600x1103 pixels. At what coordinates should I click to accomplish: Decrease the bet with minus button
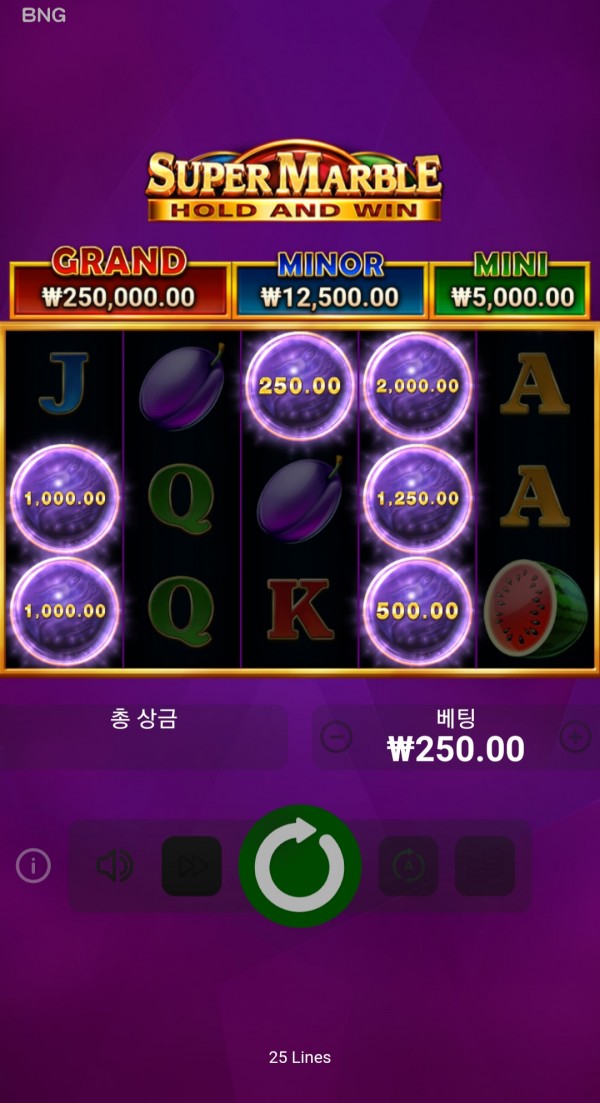[336, 738]
